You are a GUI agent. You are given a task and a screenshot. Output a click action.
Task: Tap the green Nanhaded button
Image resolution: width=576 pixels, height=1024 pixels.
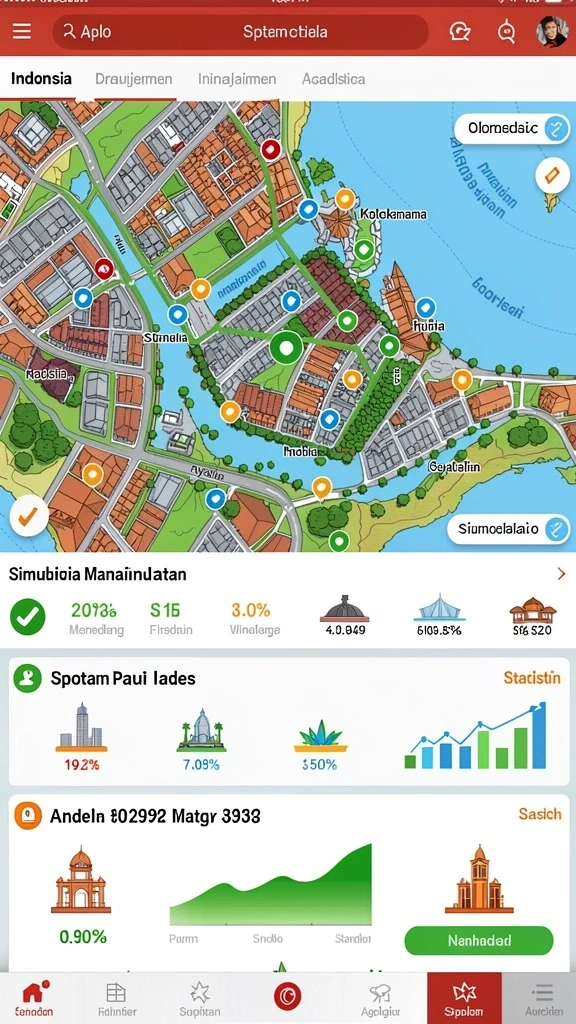coord(479,941)
